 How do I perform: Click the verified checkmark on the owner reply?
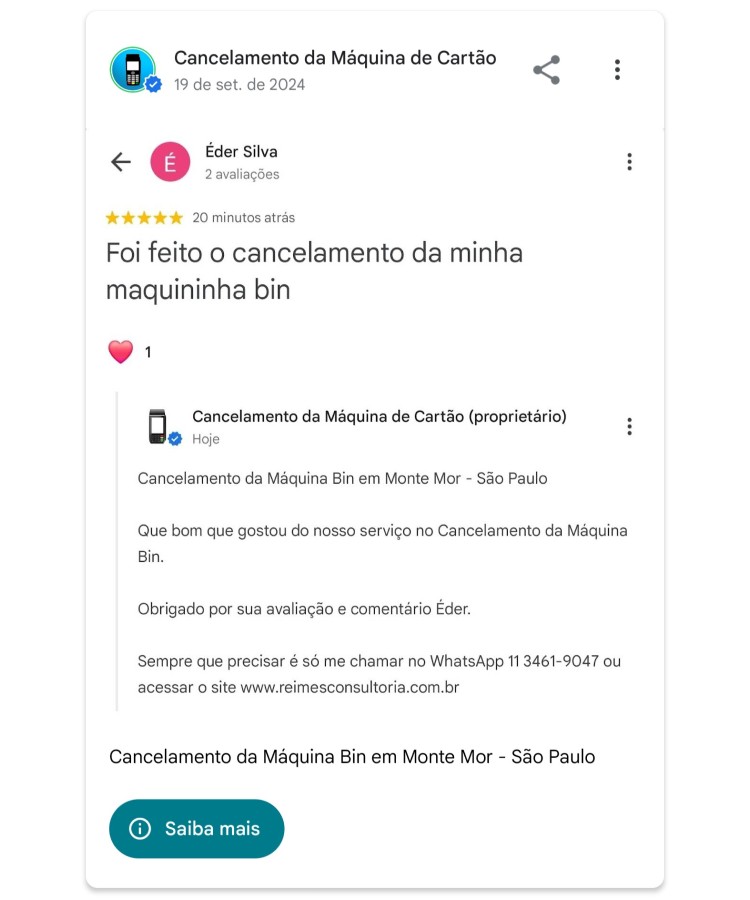click(173, 438)
